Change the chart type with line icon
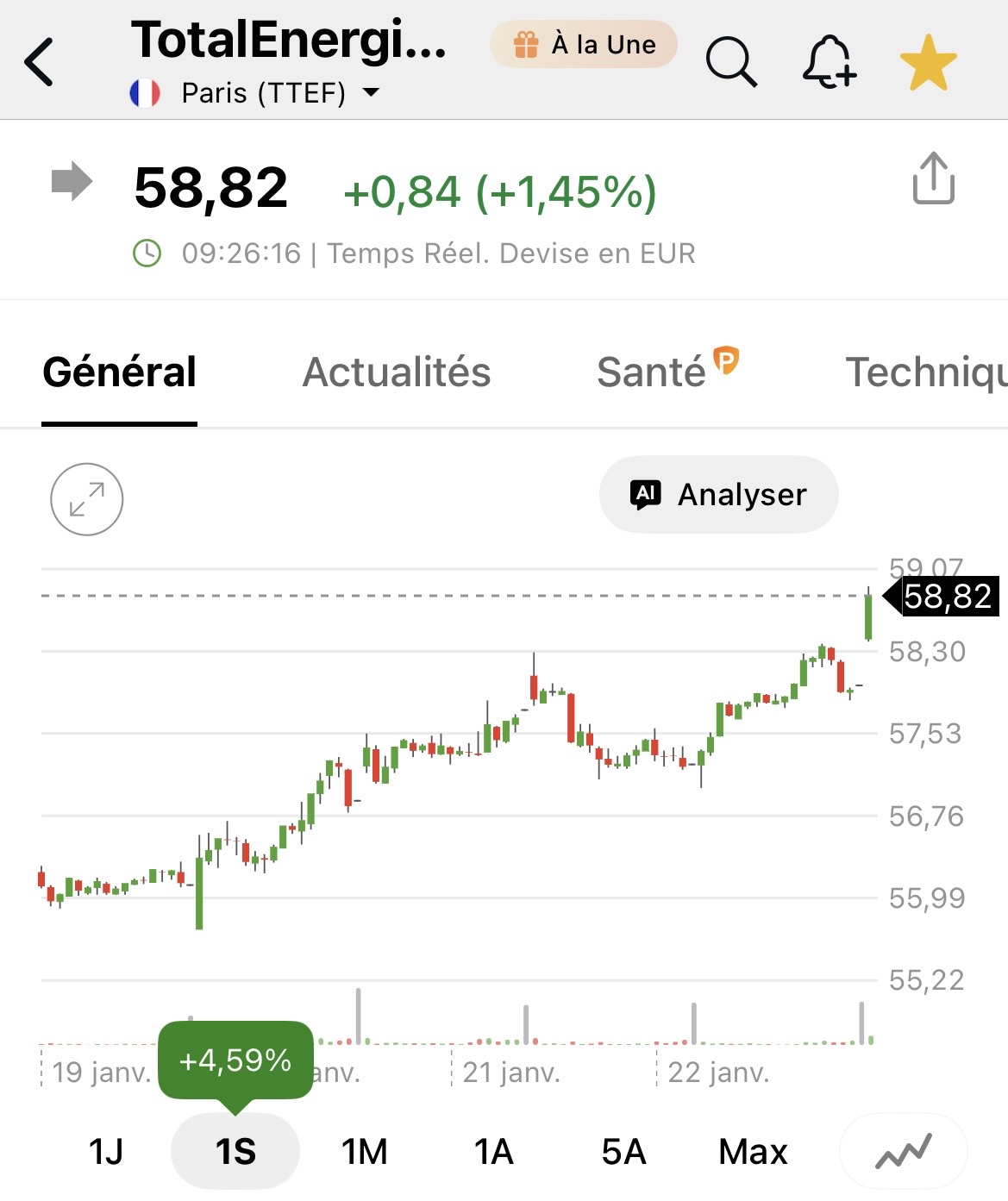This screenshot has height=1201, width=1008. point(903,1151)
